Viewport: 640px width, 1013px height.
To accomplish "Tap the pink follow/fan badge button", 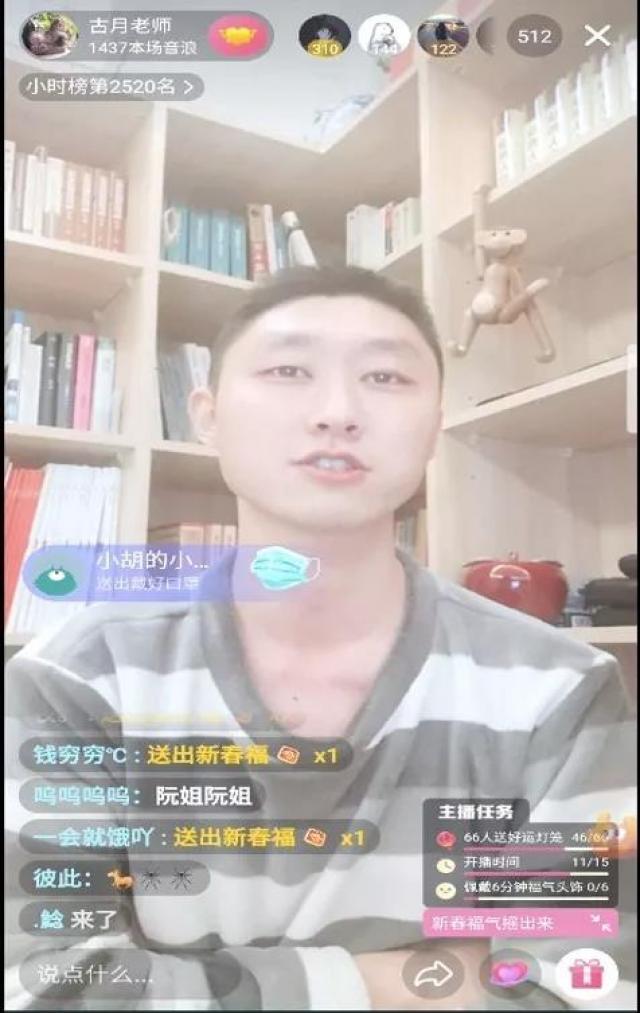I will point(238,37).
